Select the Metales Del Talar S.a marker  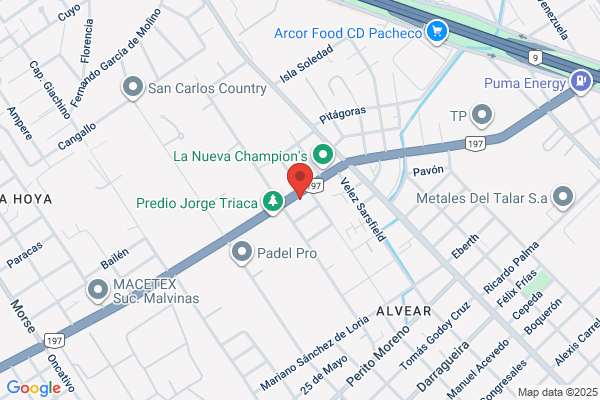[x=563, y=197]
